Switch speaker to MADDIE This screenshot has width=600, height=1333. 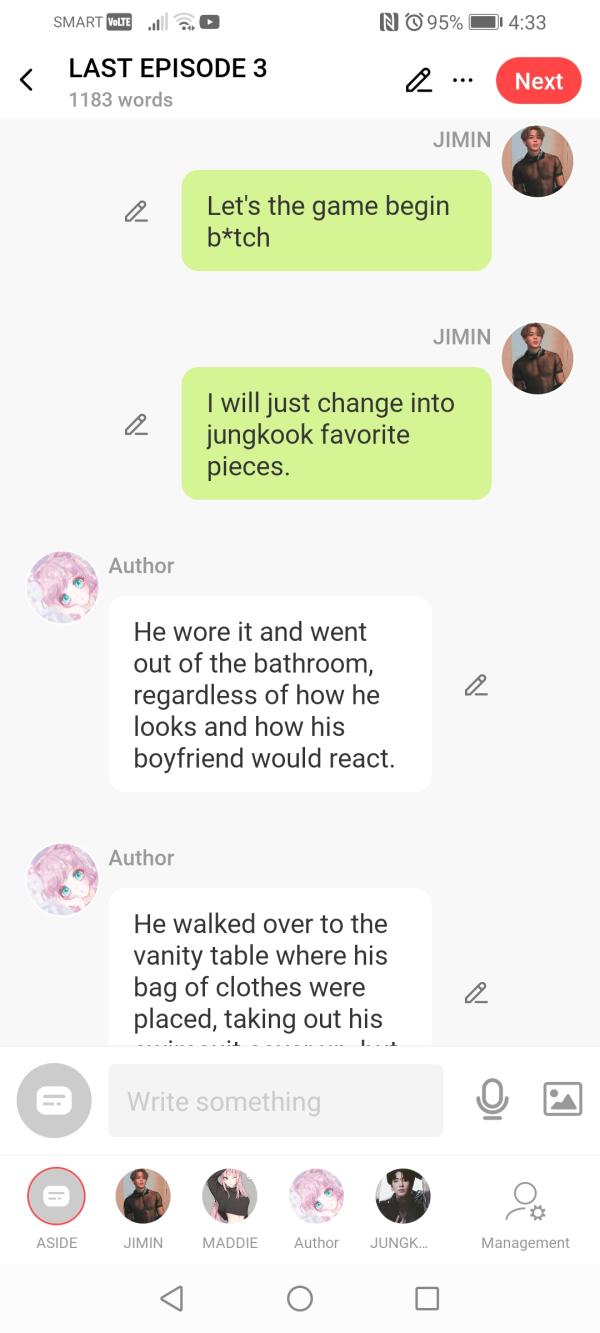coord(230,1196)
